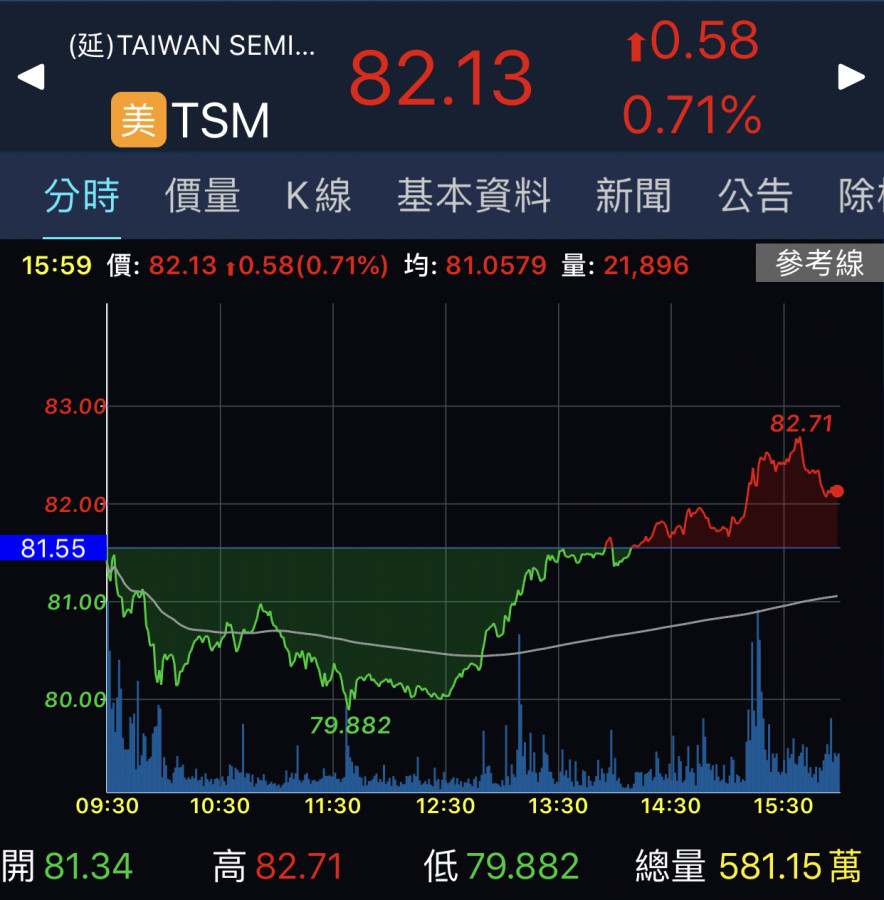884x900 pixels.
Task: Go to the previous stock with left arrow
Action: pos(31,77)
